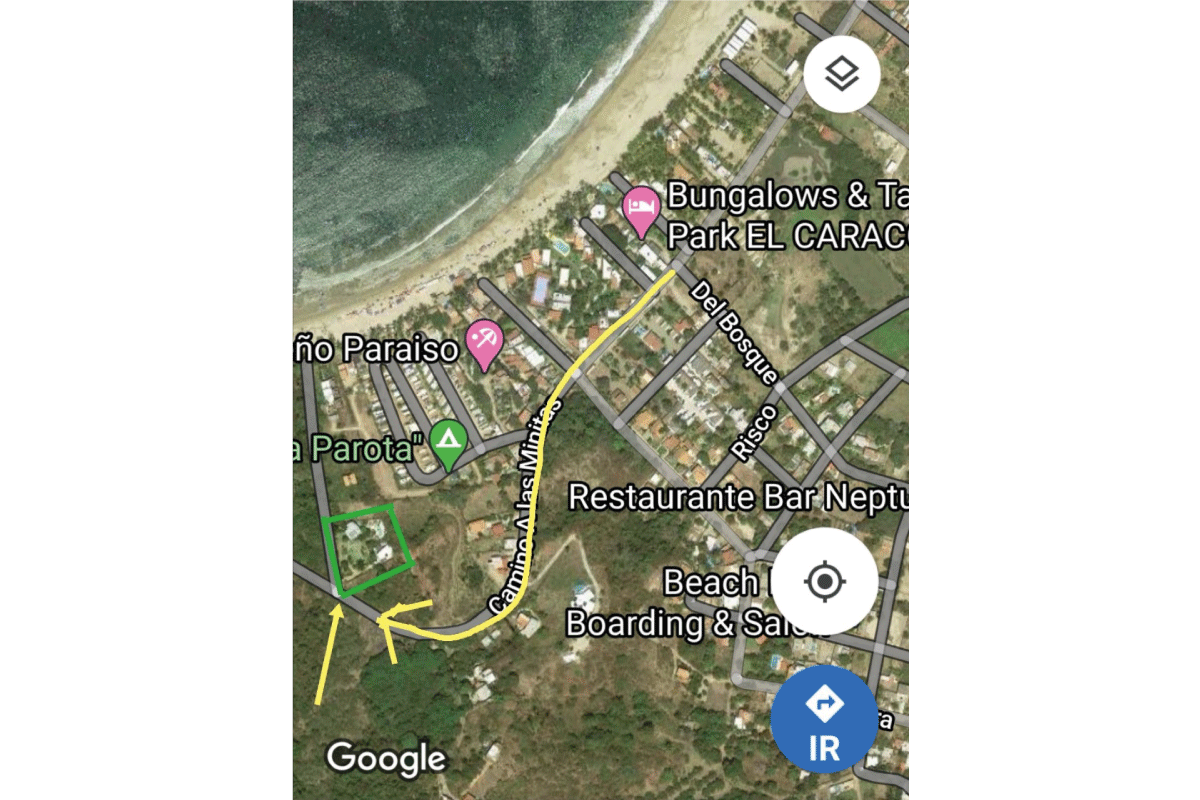This screenshot has width=1200, height=800.
Task: Open the Bungalows El Caracol lodging pin
Action: tap(640, 210)
